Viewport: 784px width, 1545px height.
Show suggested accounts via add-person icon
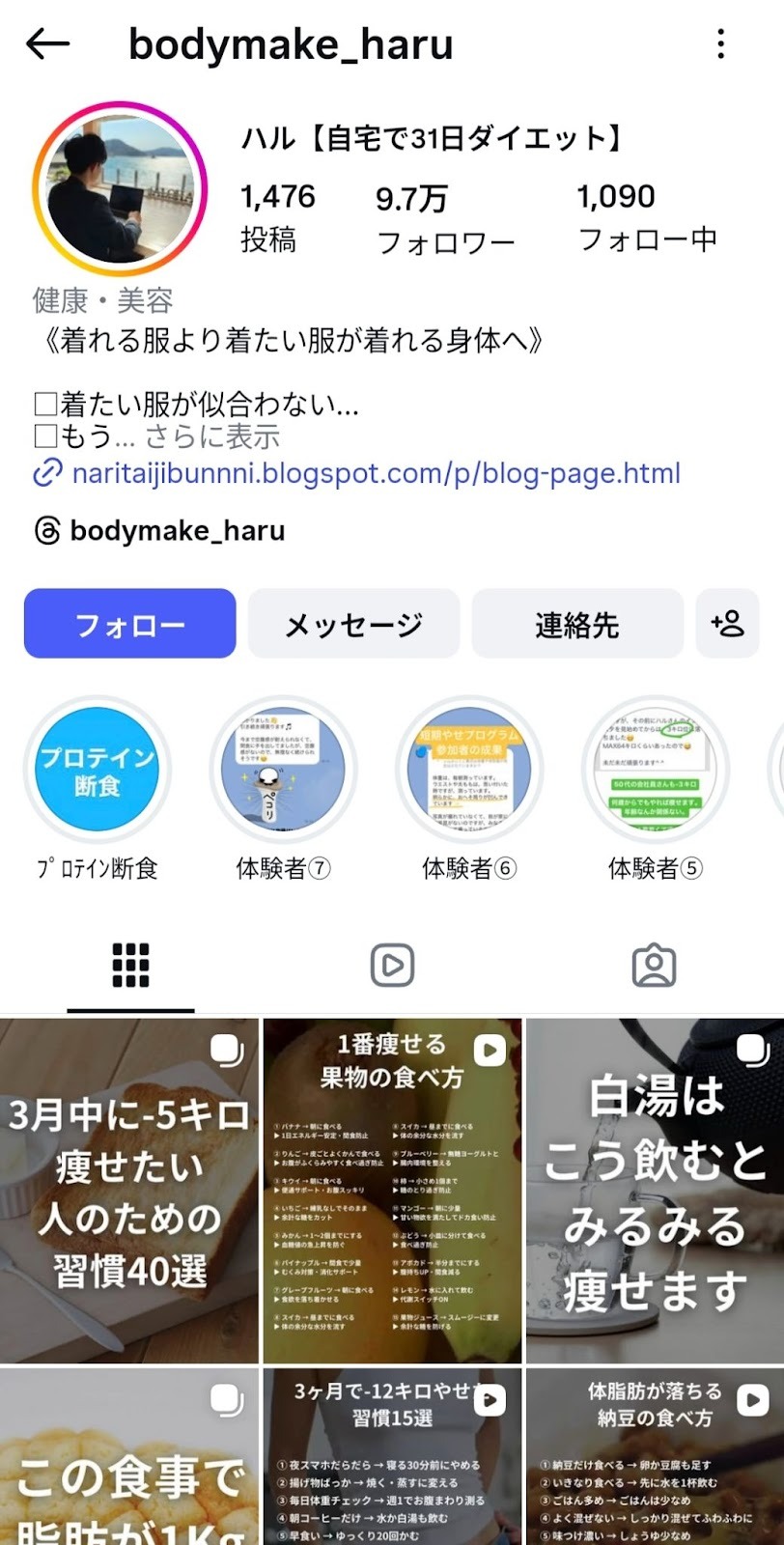(727, 624)
